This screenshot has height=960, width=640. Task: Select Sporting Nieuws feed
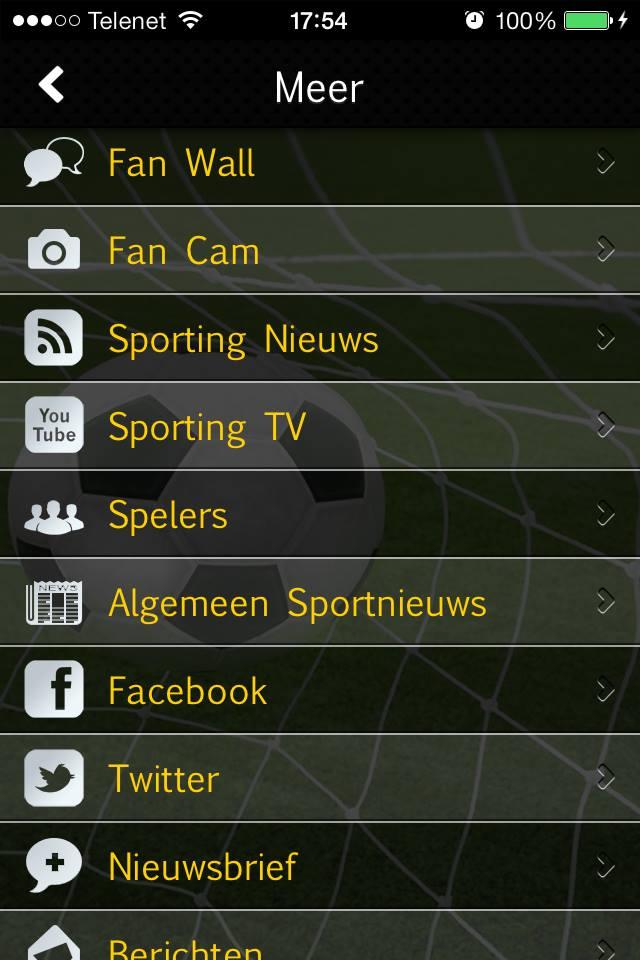click(x=320, y=338)
